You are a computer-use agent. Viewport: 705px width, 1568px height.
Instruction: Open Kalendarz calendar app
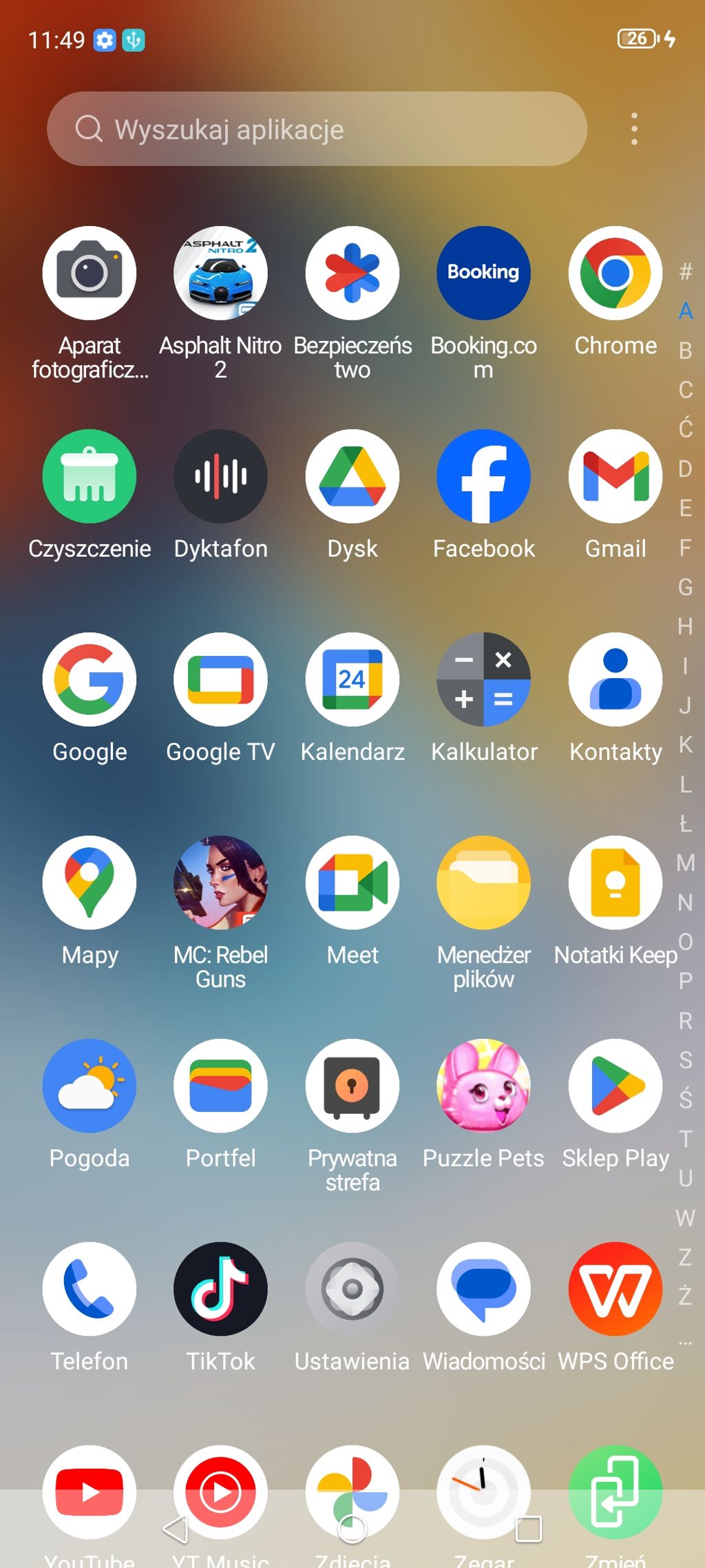(352, 680)
